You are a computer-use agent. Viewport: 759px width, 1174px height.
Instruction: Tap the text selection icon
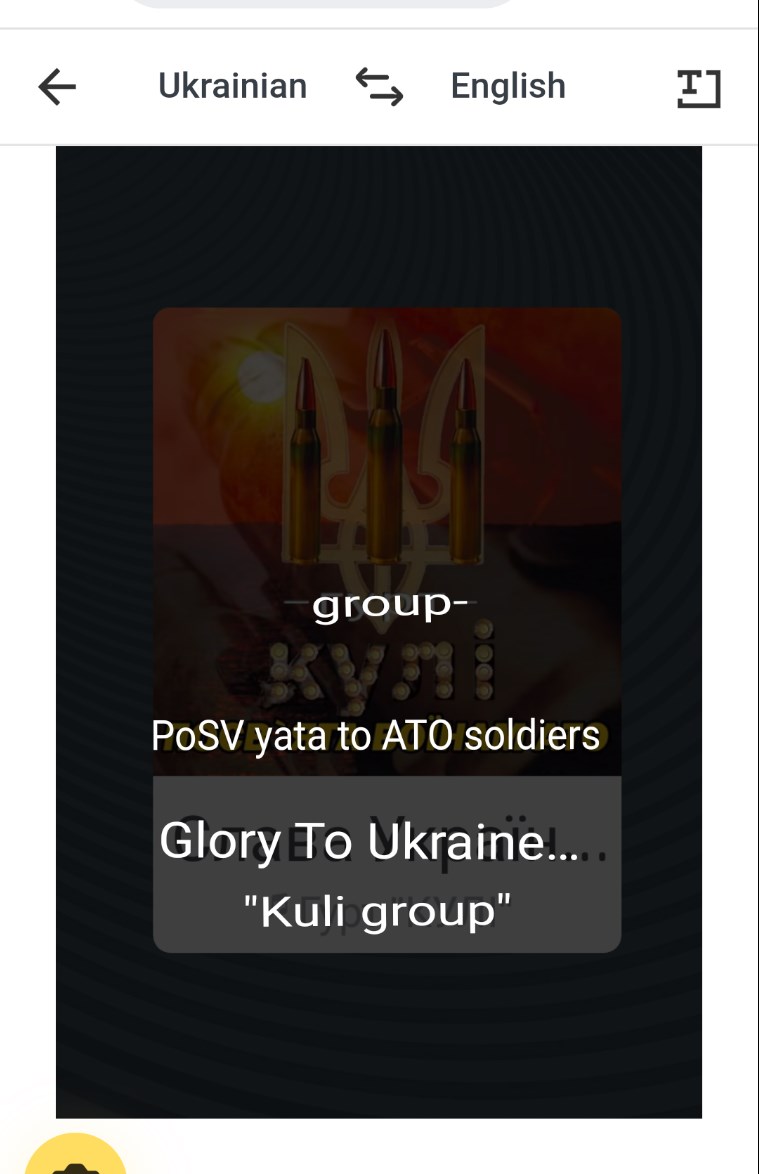pyautogui.click(x=698, y=89)
